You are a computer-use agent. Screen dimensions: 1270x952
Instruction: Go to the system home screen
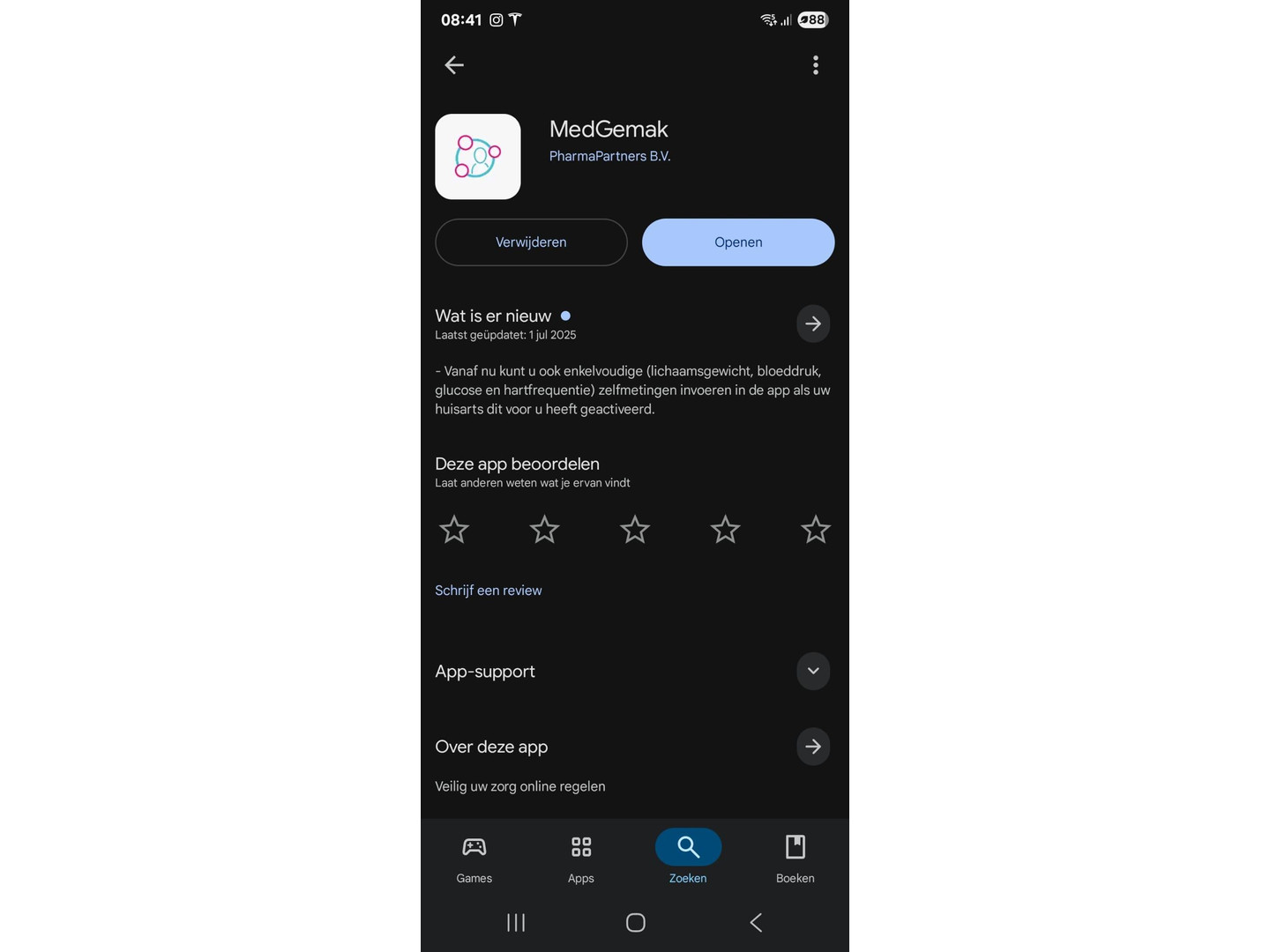point(635,923)
